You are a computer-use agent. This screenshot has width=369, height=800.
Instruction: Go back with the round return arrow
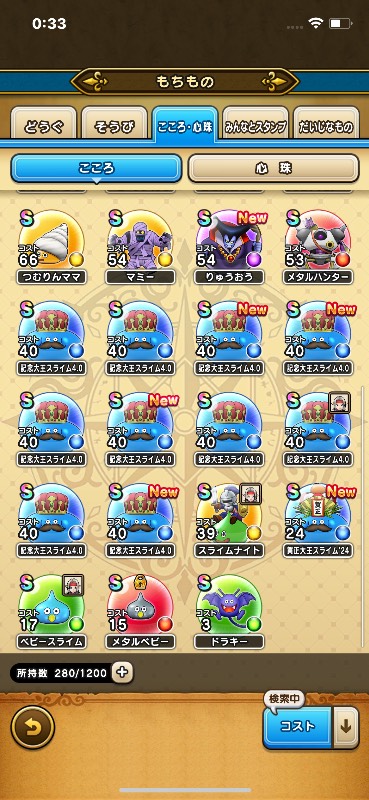[33, 727]
